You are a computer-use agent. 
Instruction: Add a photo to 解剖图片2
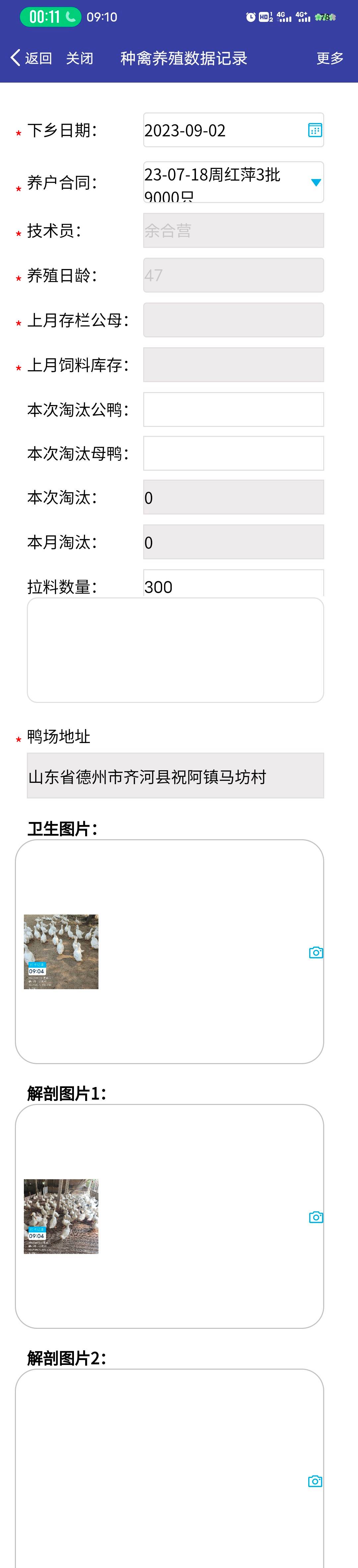point(316,1481)
